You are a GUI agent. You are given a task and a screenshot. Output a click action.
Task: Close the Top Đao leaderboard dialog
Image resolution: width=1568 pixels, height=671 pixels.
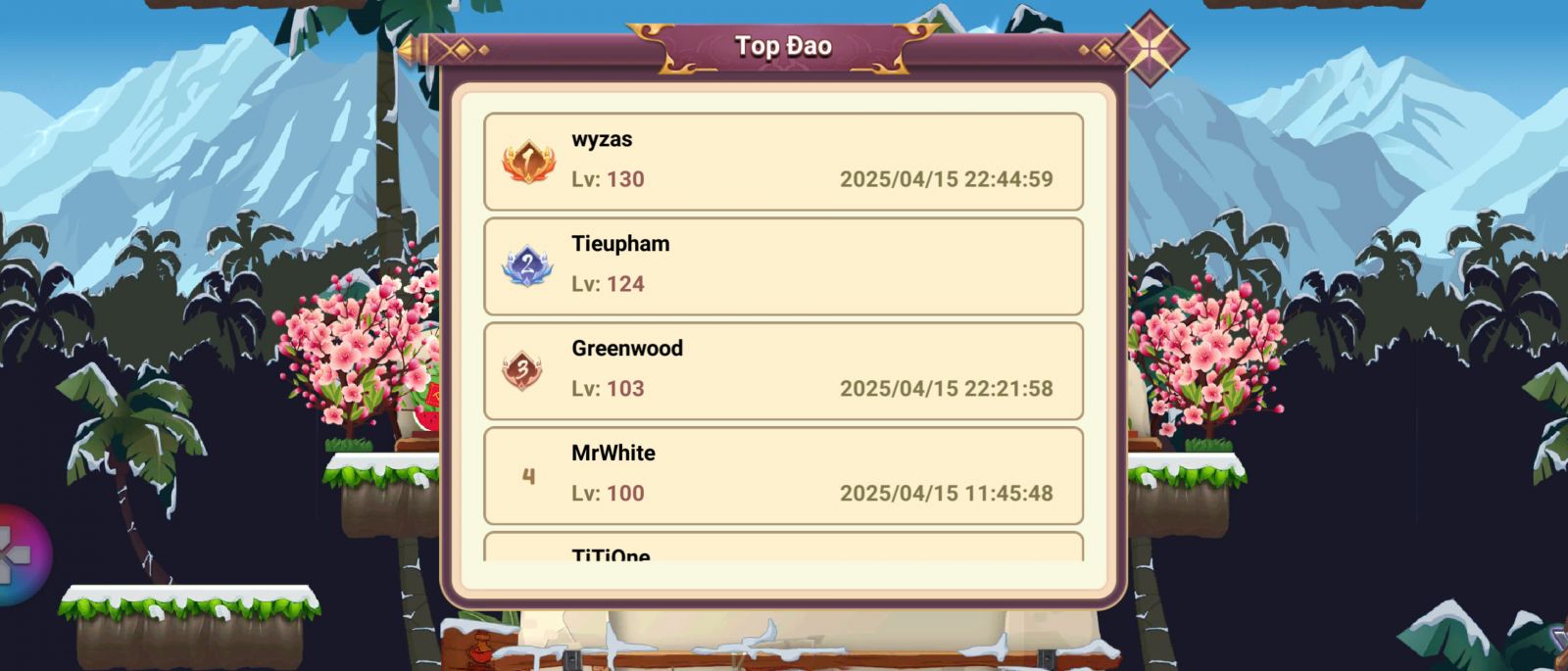click(x=1151, y=47)
